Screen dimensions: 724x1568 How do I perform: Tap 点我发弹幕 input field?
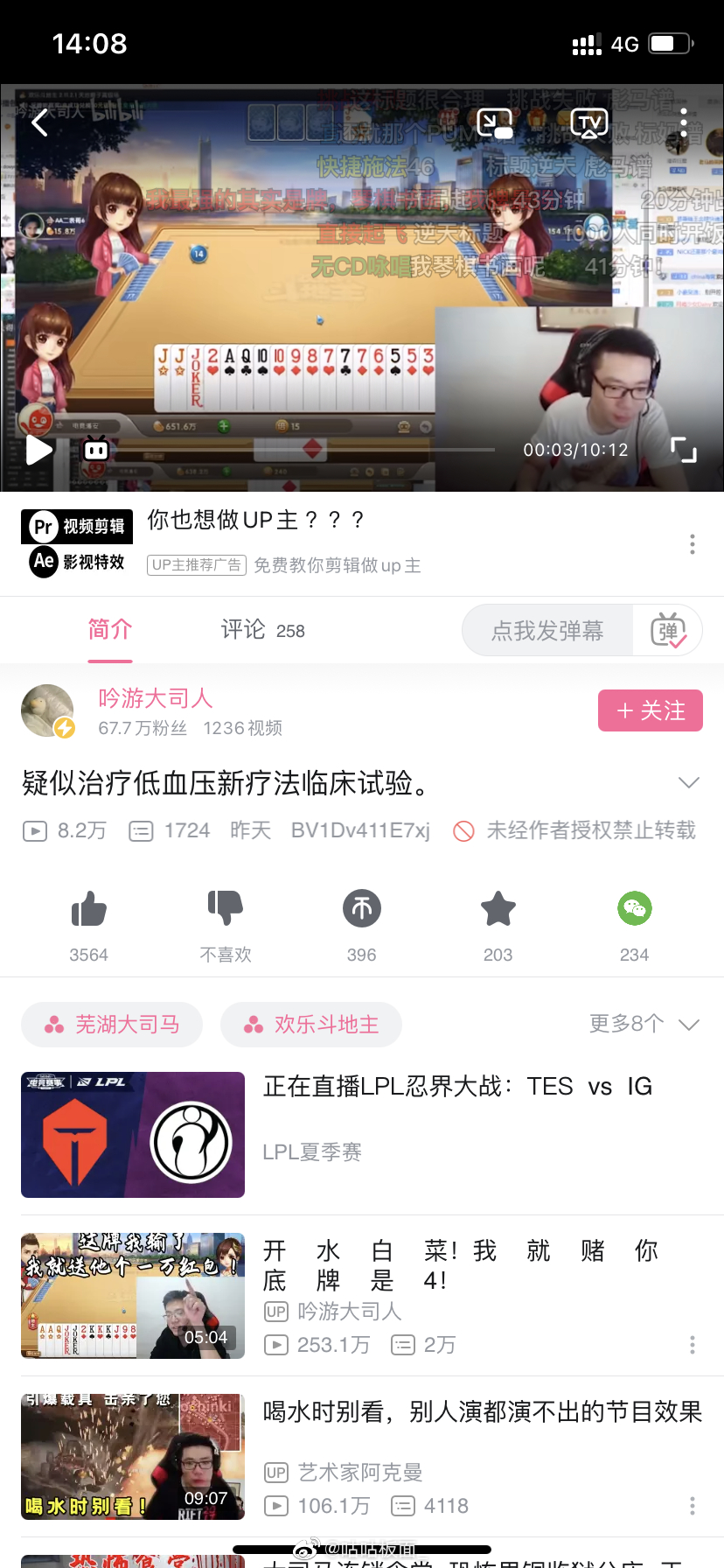coord(547,630)
